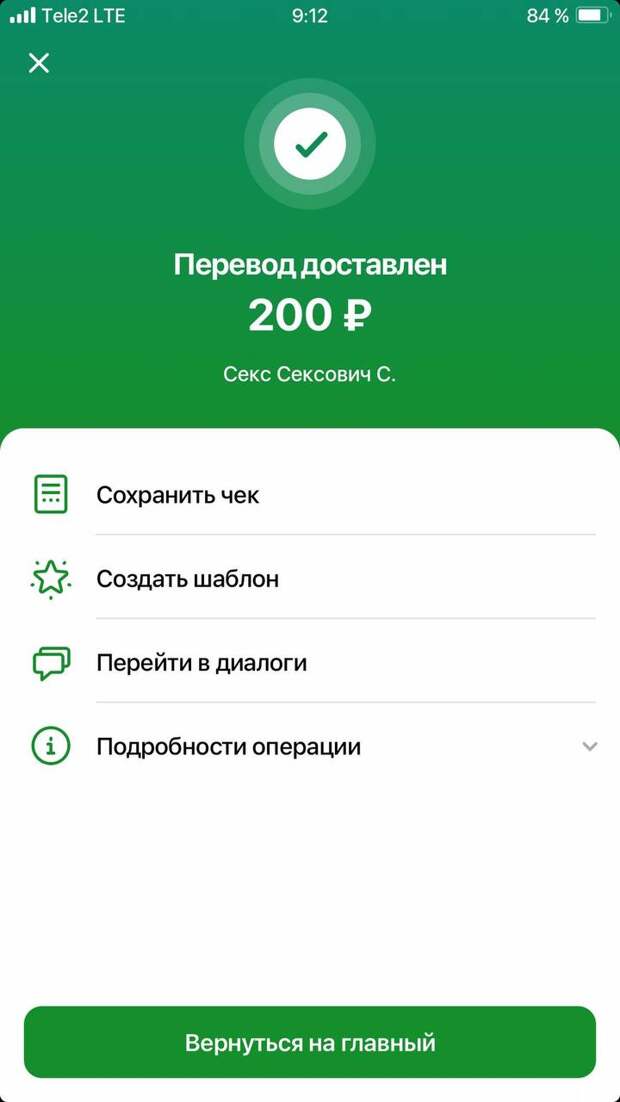The height and width of the screenshot is (1102, 620).
Task: Expand Подробности операции
Action: tap(310, 746)
